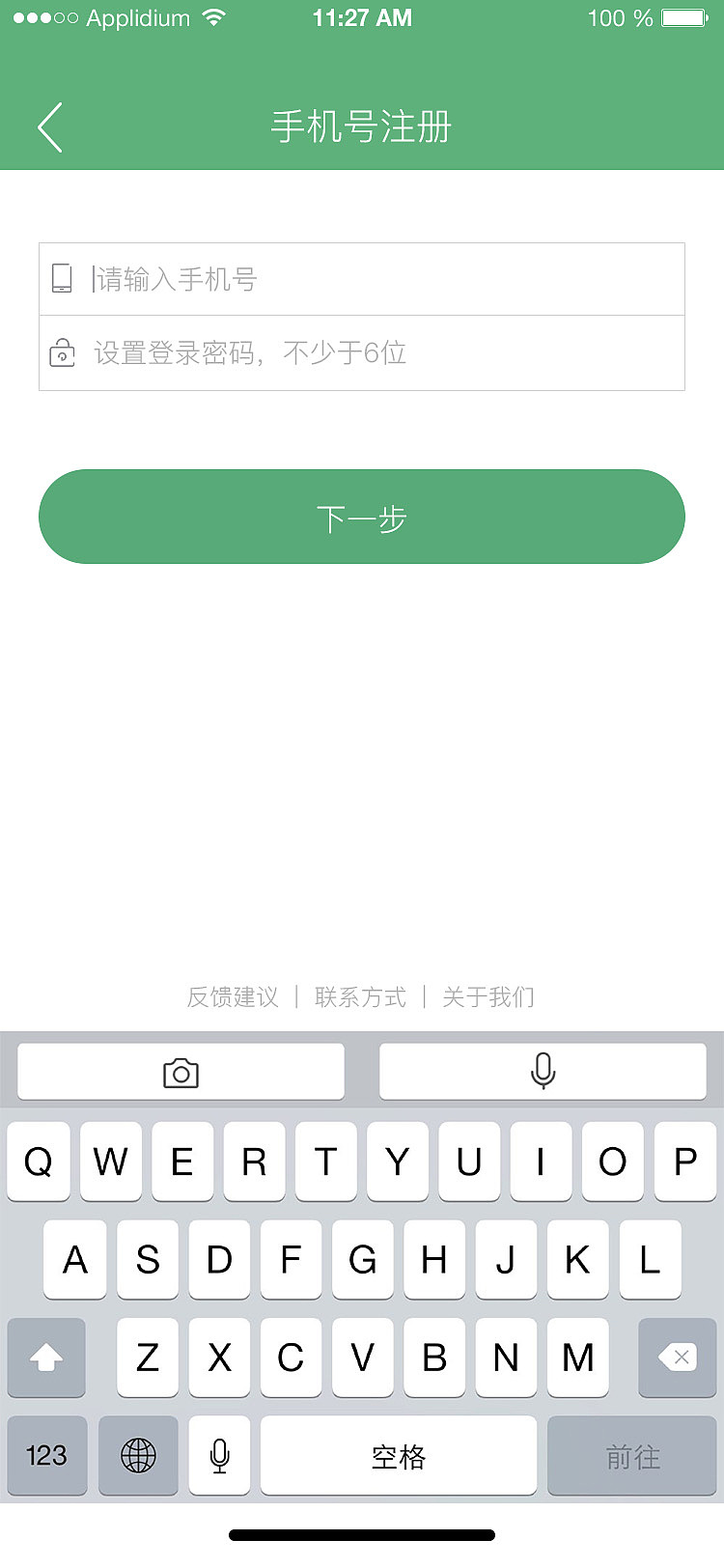Tap the battery indicator at top right

point(681,17)
